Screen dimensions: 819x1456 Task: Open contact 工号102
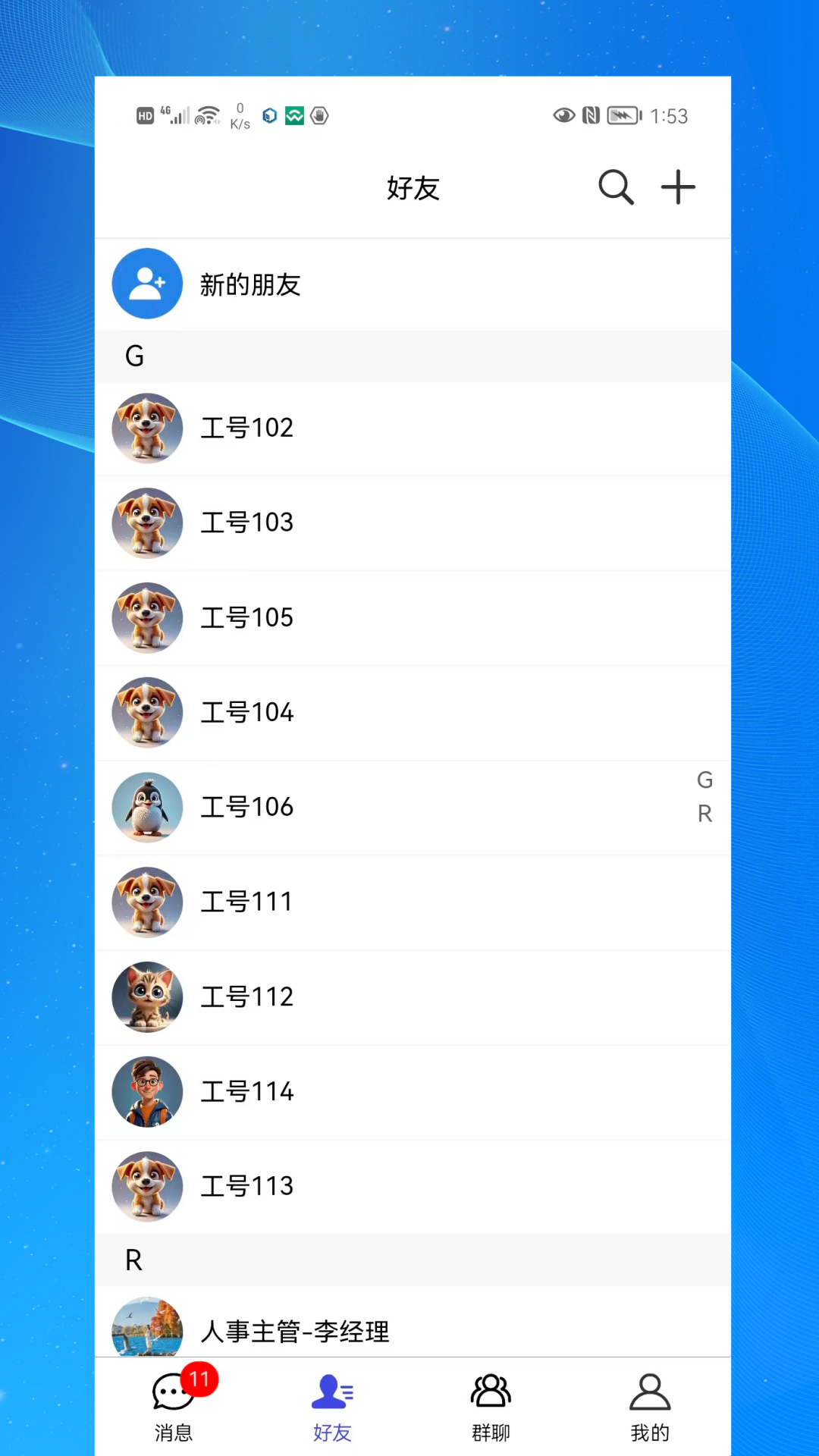tap(413, 428)
